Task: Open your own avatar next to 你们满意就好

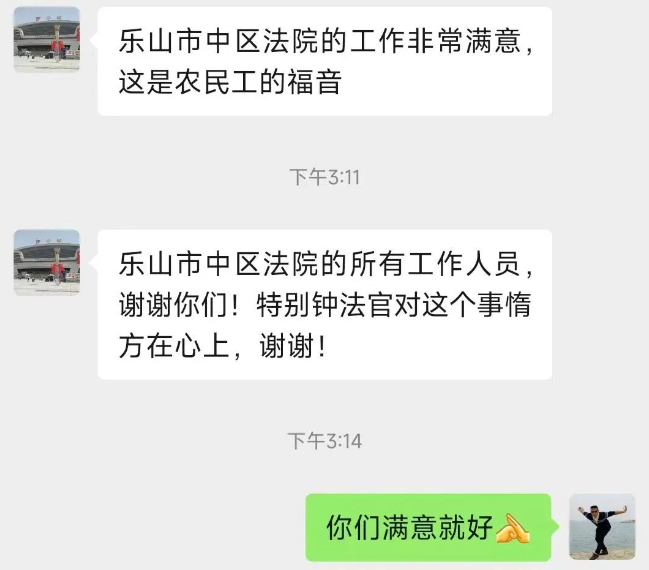Action: [x=602, y=526]
